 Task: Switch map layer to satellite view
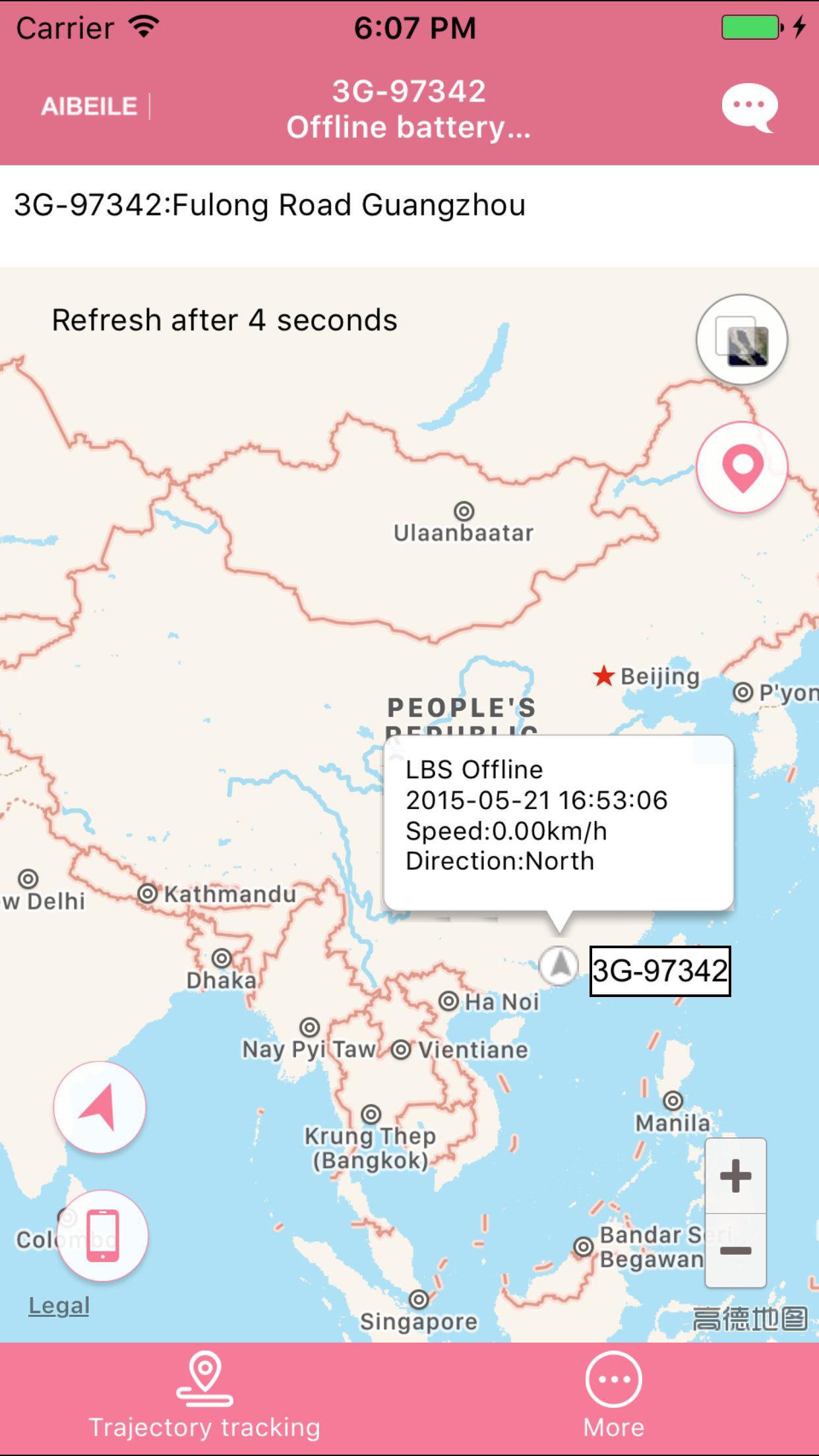(742, 340)
